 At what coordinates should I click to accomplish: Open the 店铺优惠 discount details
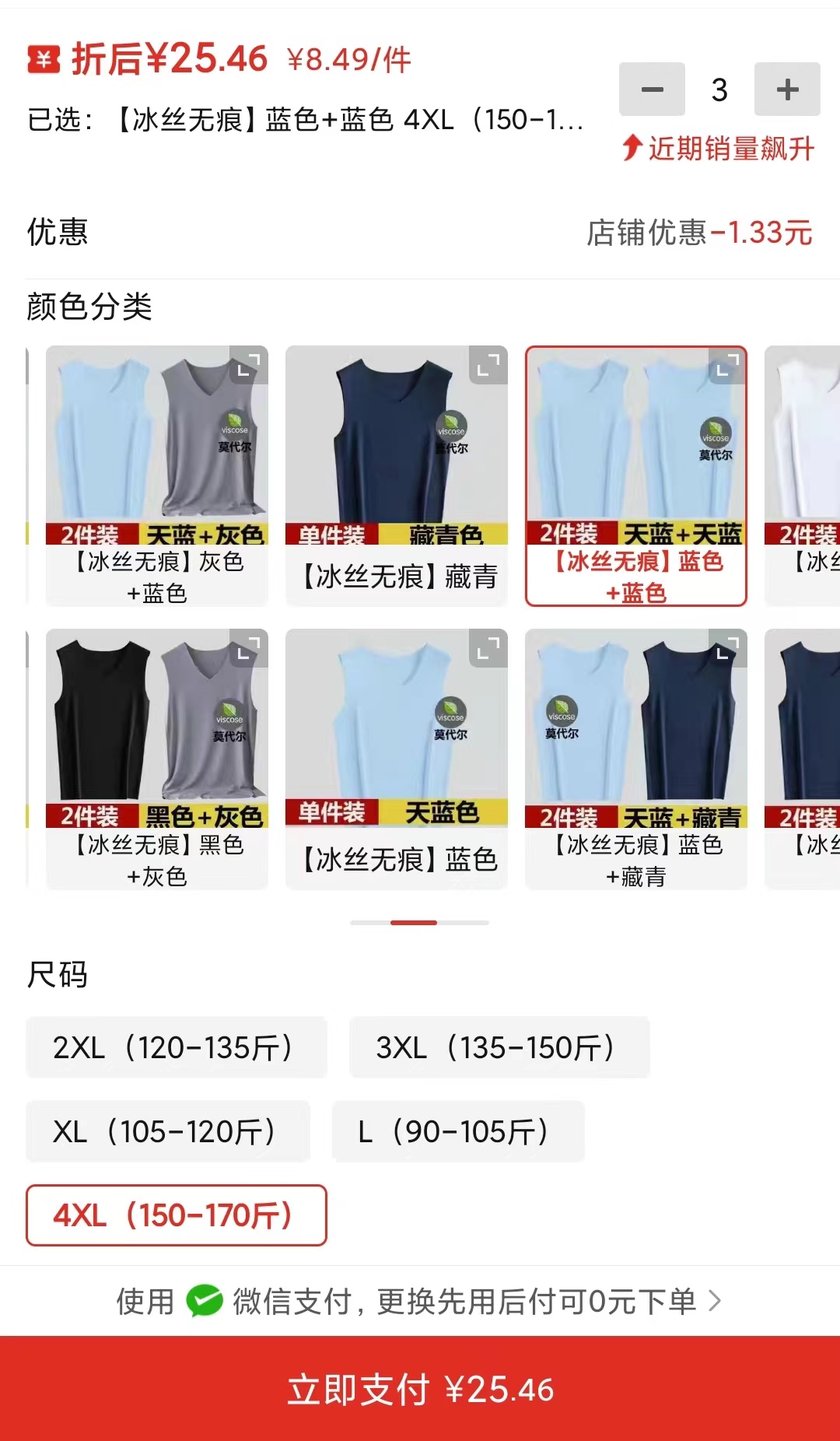click(x=698, y=233)
